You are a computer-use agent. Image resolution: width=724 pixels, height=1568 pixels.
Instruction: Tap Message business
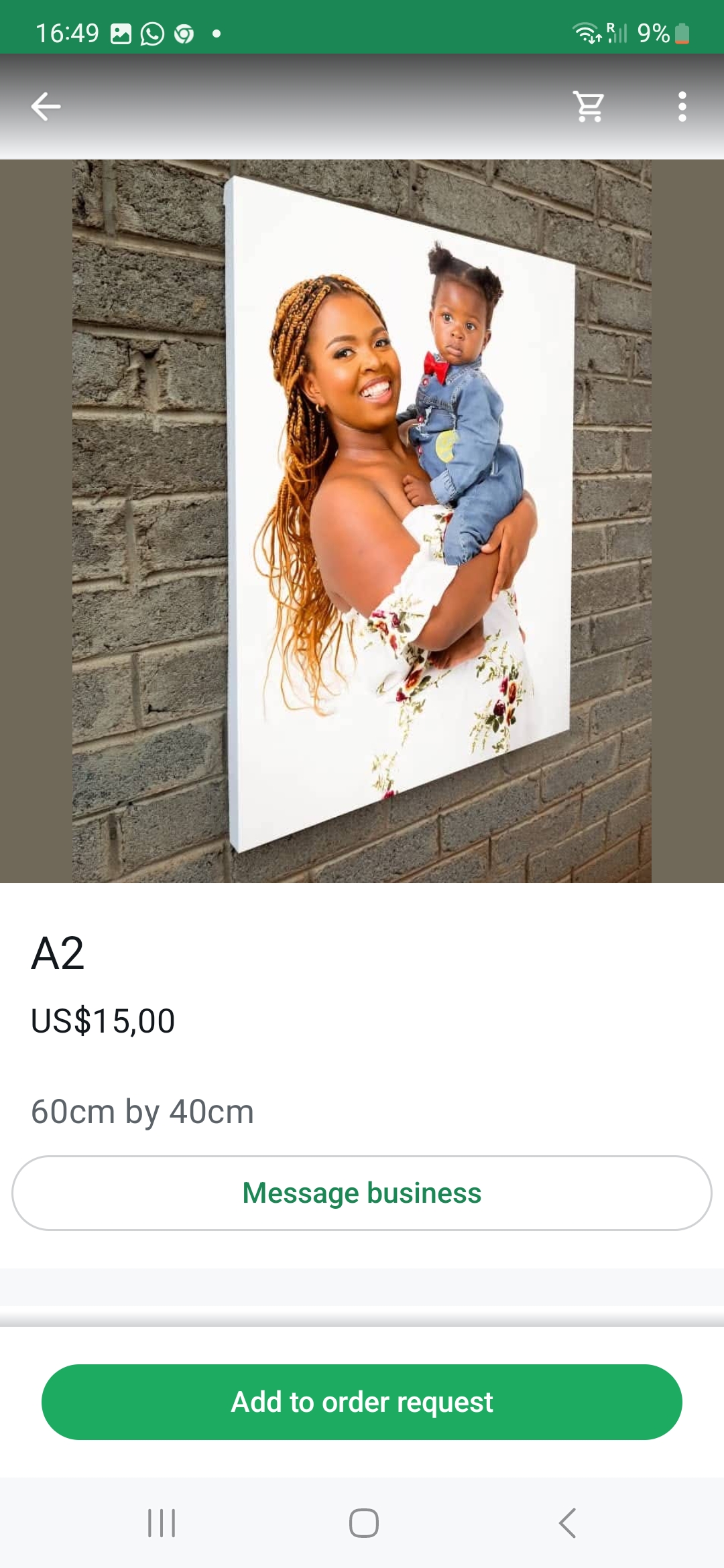(x=362, y=1193)
